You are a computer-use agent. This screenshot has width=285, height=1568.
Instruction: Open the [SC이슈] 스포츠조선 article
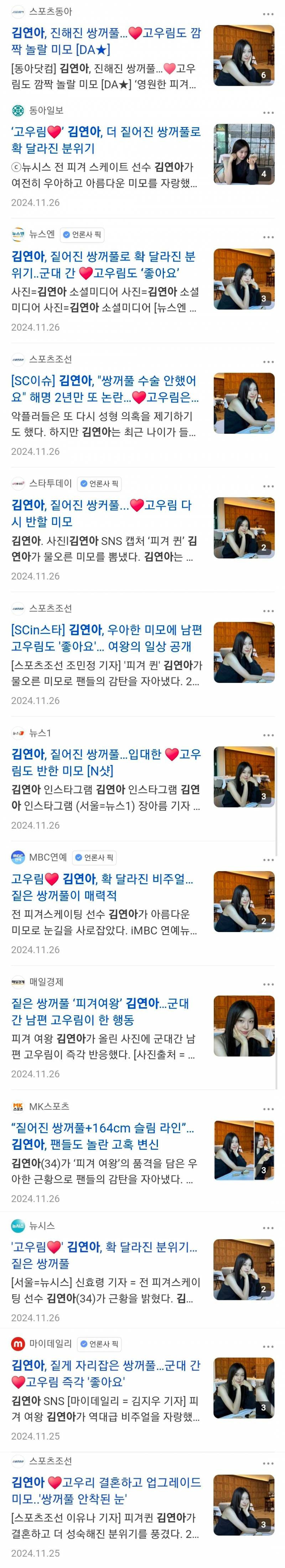(x=107, y=389)
